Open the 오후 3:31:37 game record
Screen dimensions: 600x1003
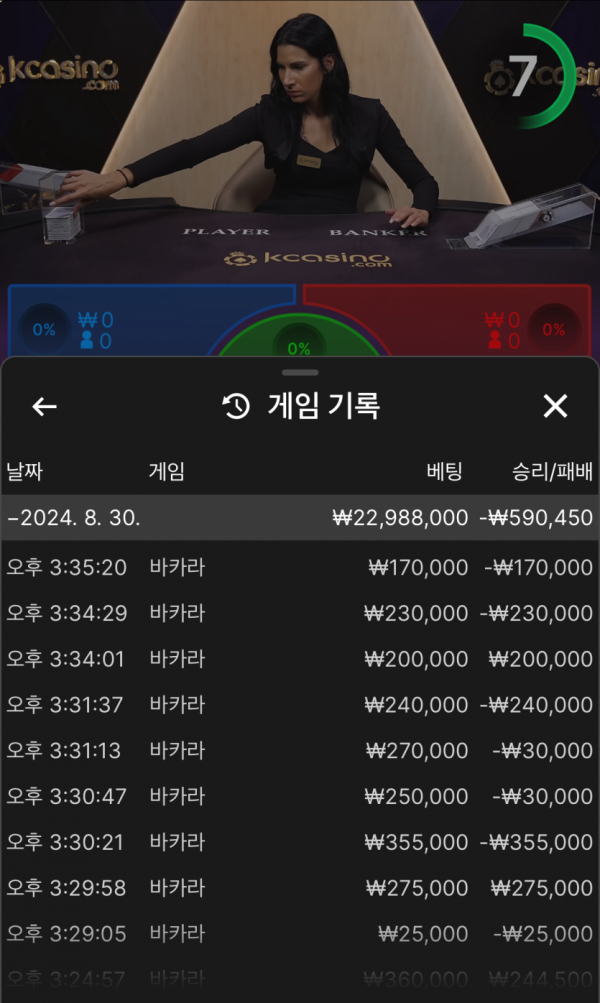pyautogui.click(x=300, y=705)
